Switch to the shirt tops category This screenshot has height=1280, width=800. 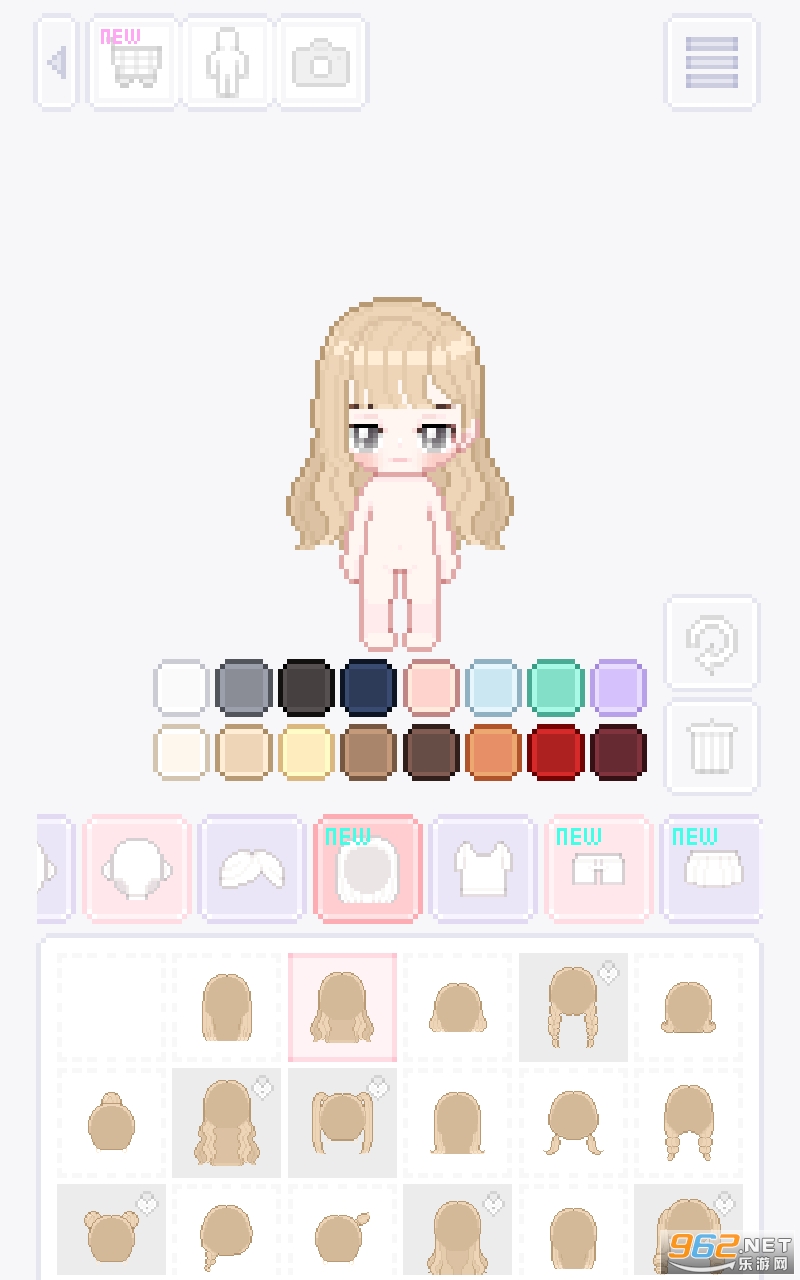[483, 868]
